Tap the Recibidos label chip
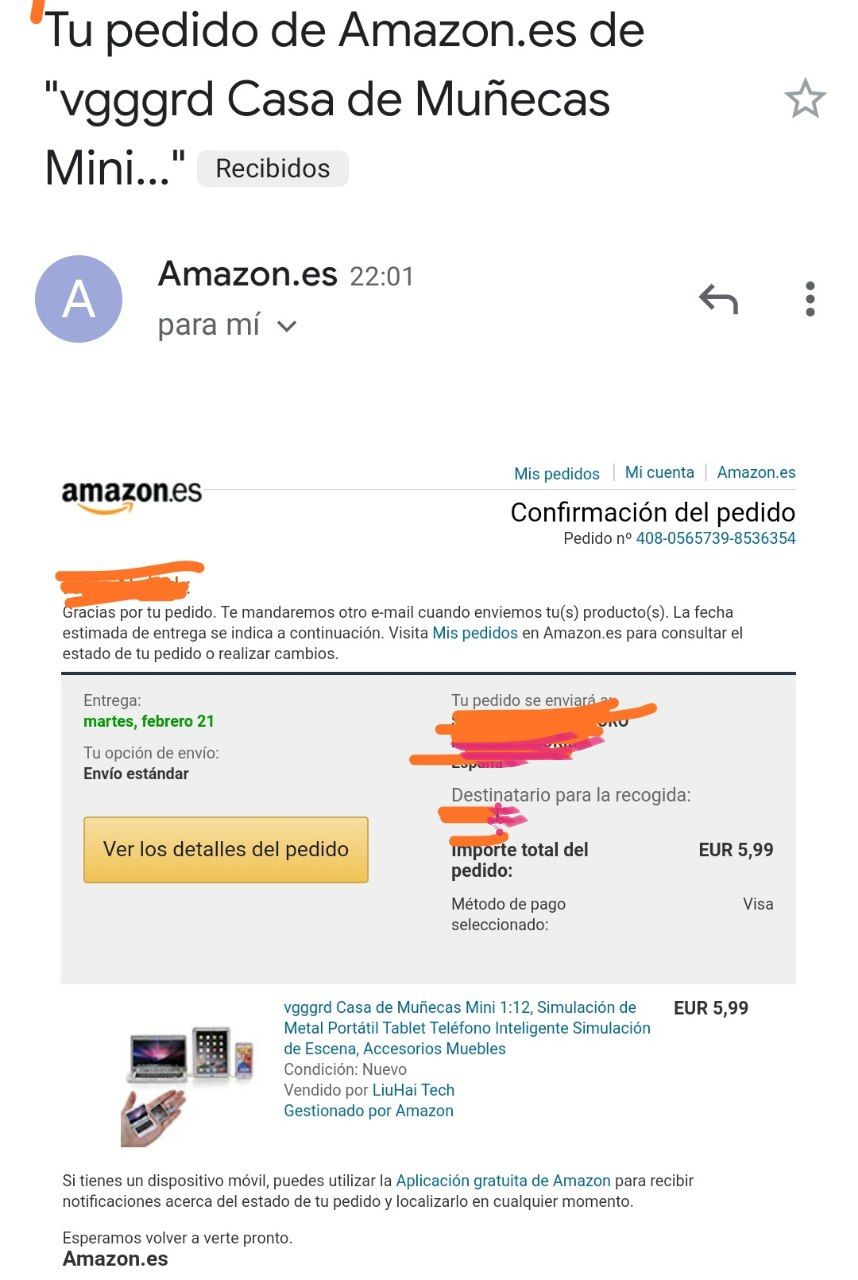858x1280 pixels. [272, 169]
